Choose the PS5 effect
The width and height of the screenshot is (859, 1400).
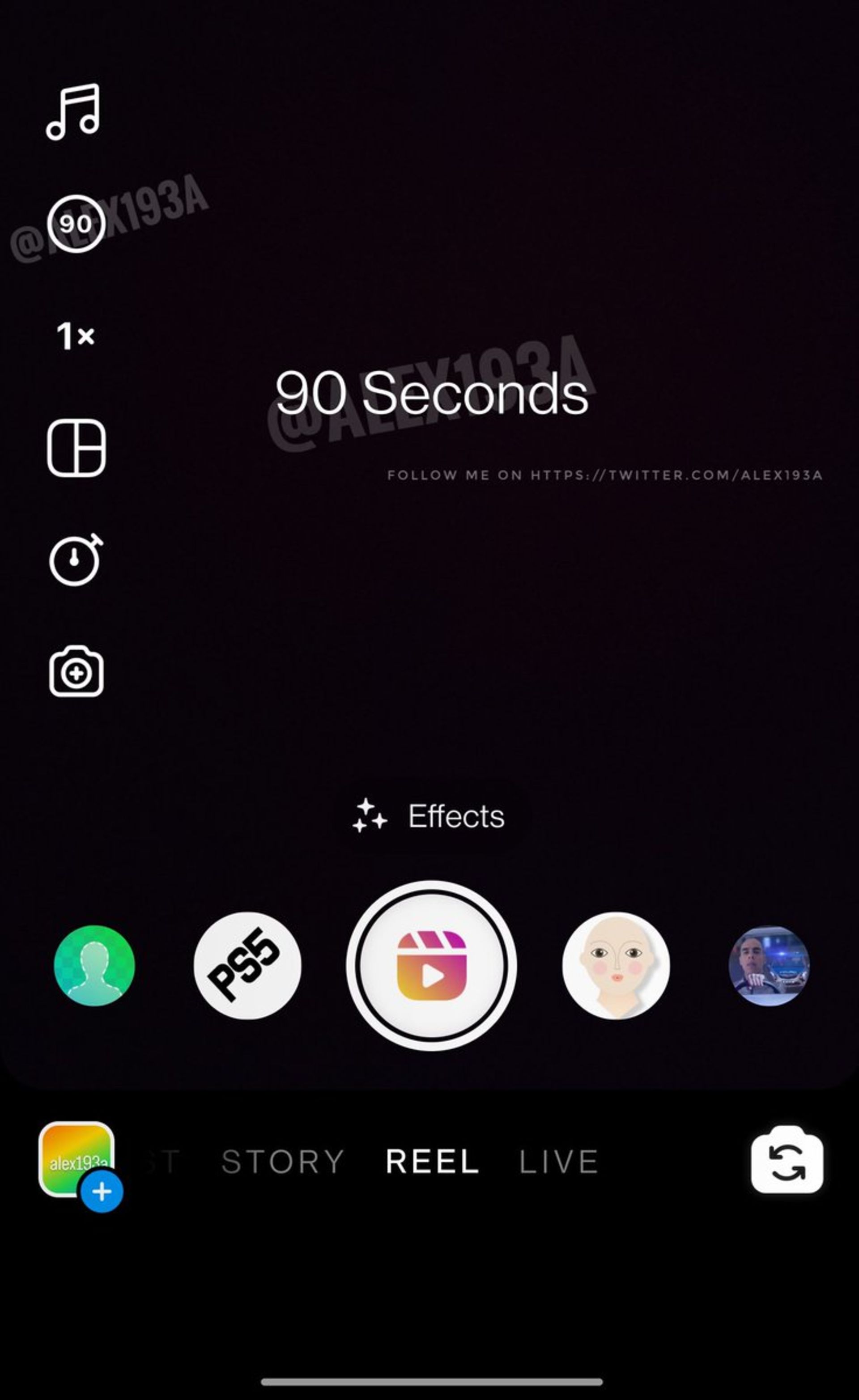click(247, 965)
